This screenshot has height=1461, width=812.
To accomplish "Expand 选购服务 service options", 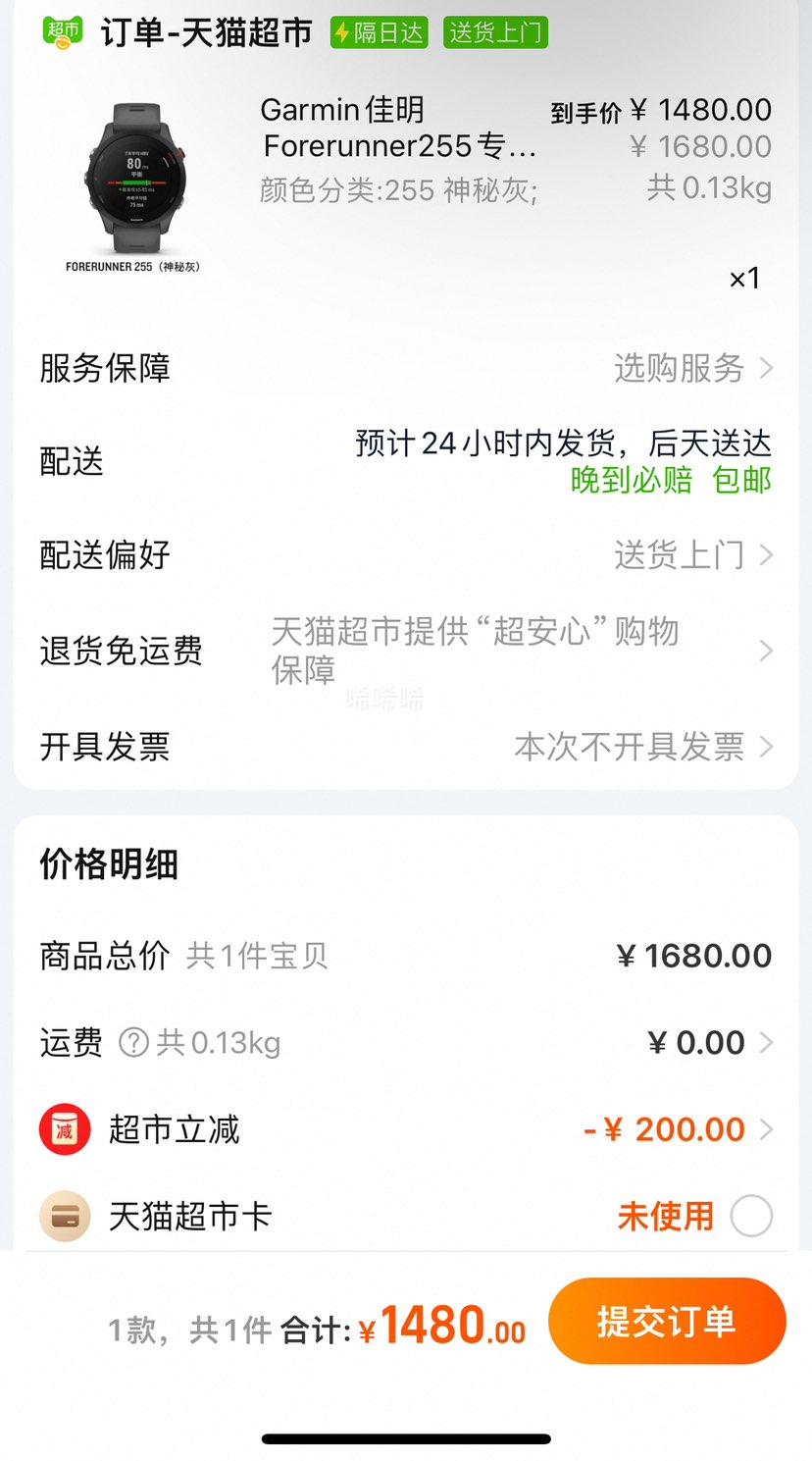I will [x=679, y=368].
